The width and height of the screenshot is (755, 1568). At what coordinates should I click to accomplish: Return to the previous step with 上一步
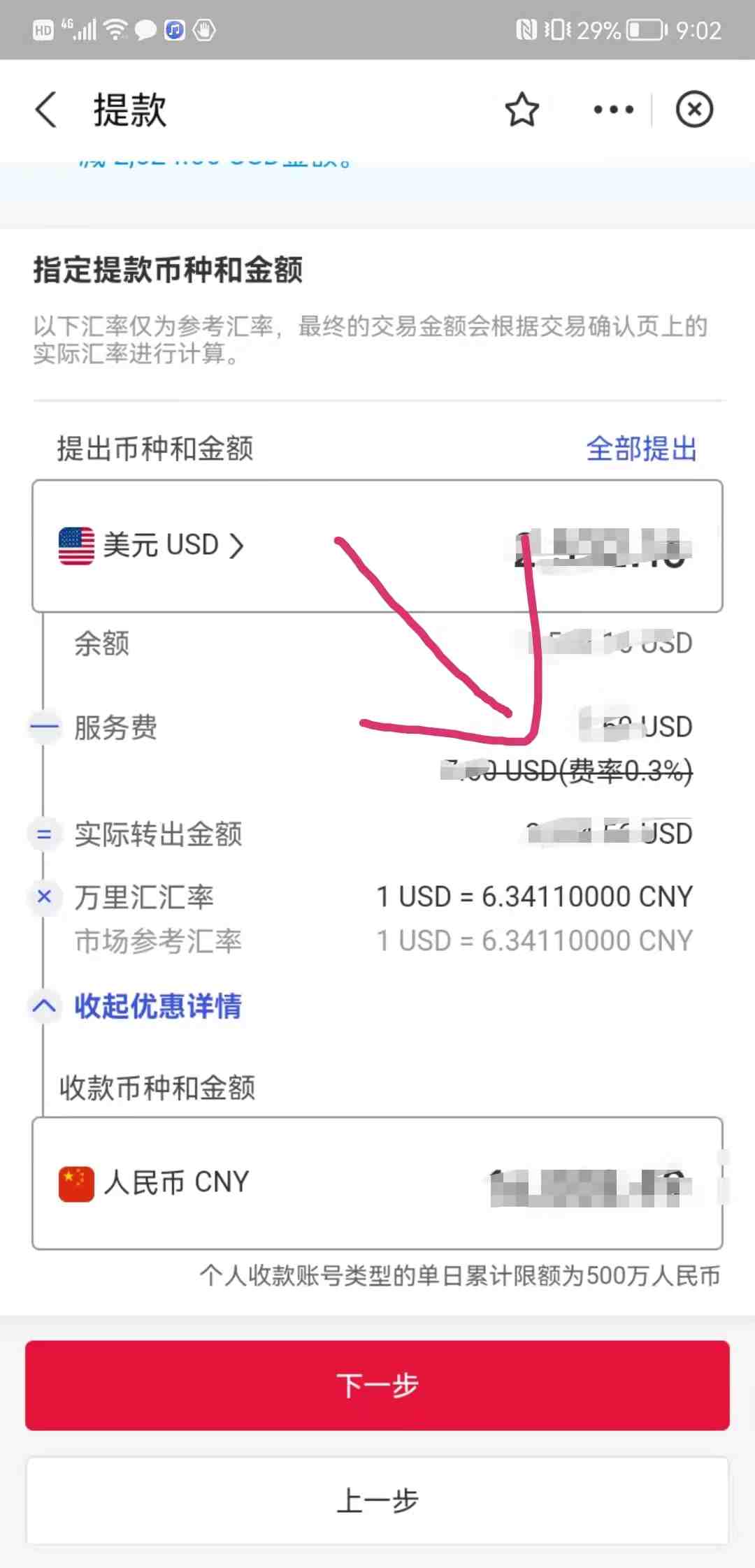pos(377,1501)
